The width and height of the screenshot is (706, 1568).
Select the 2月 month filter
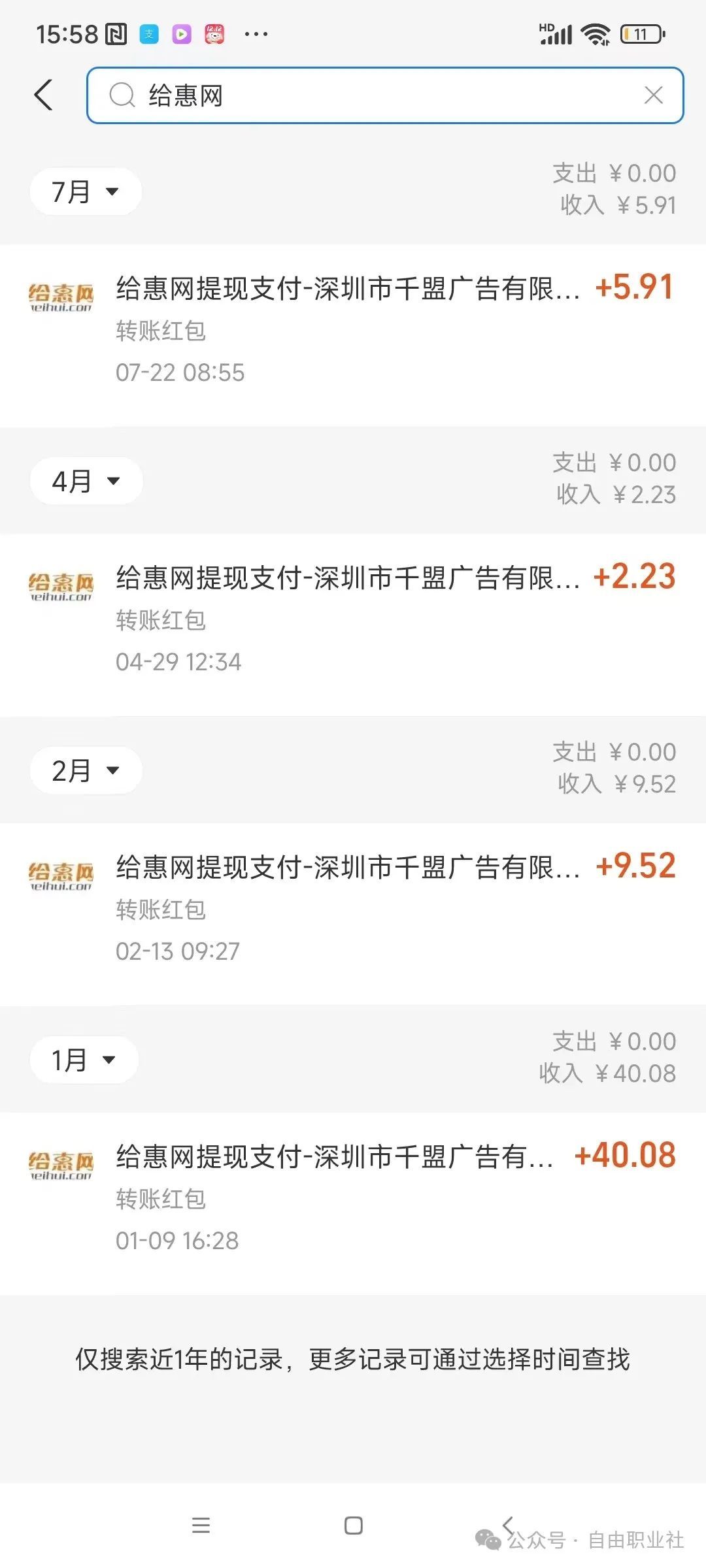pos(86,771)
